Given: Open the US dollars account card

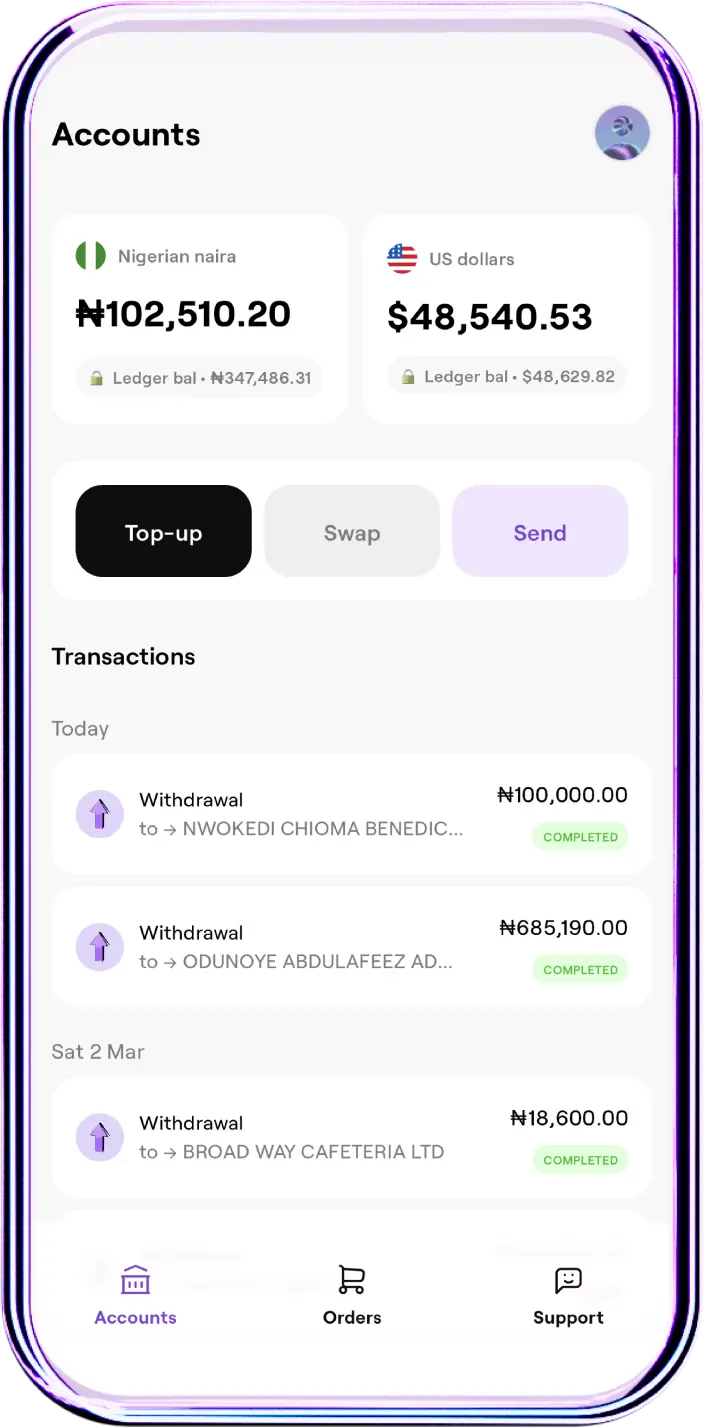Looking at the screenshot, I should click(507, 319).
